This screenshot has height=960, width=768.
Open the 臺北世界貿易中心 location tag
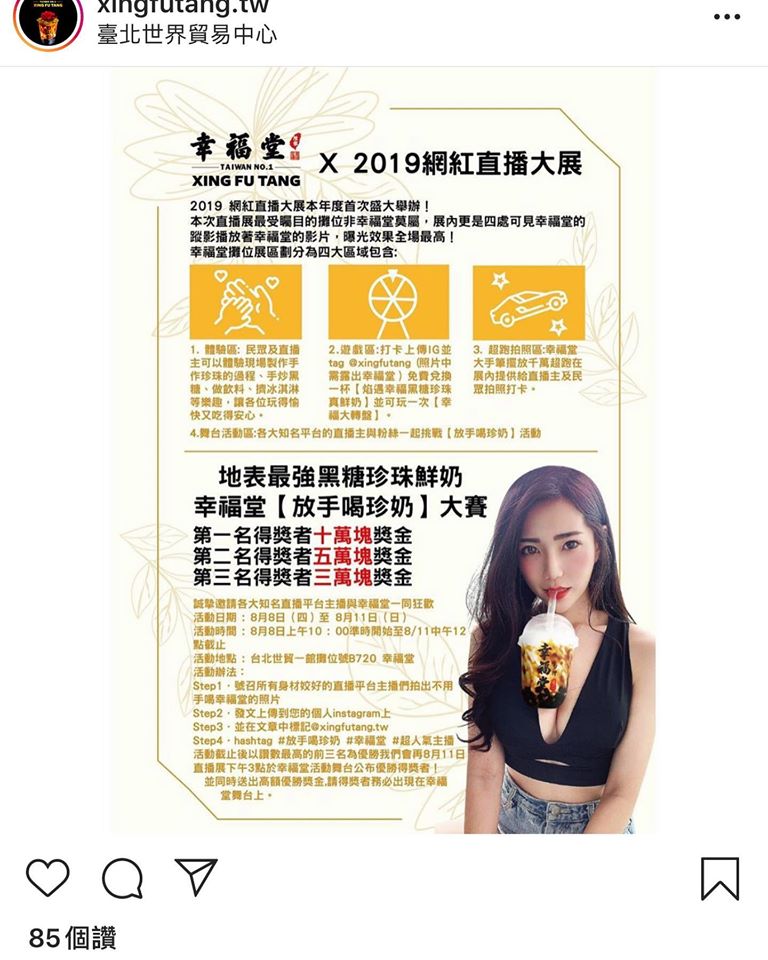click(186, 35)
